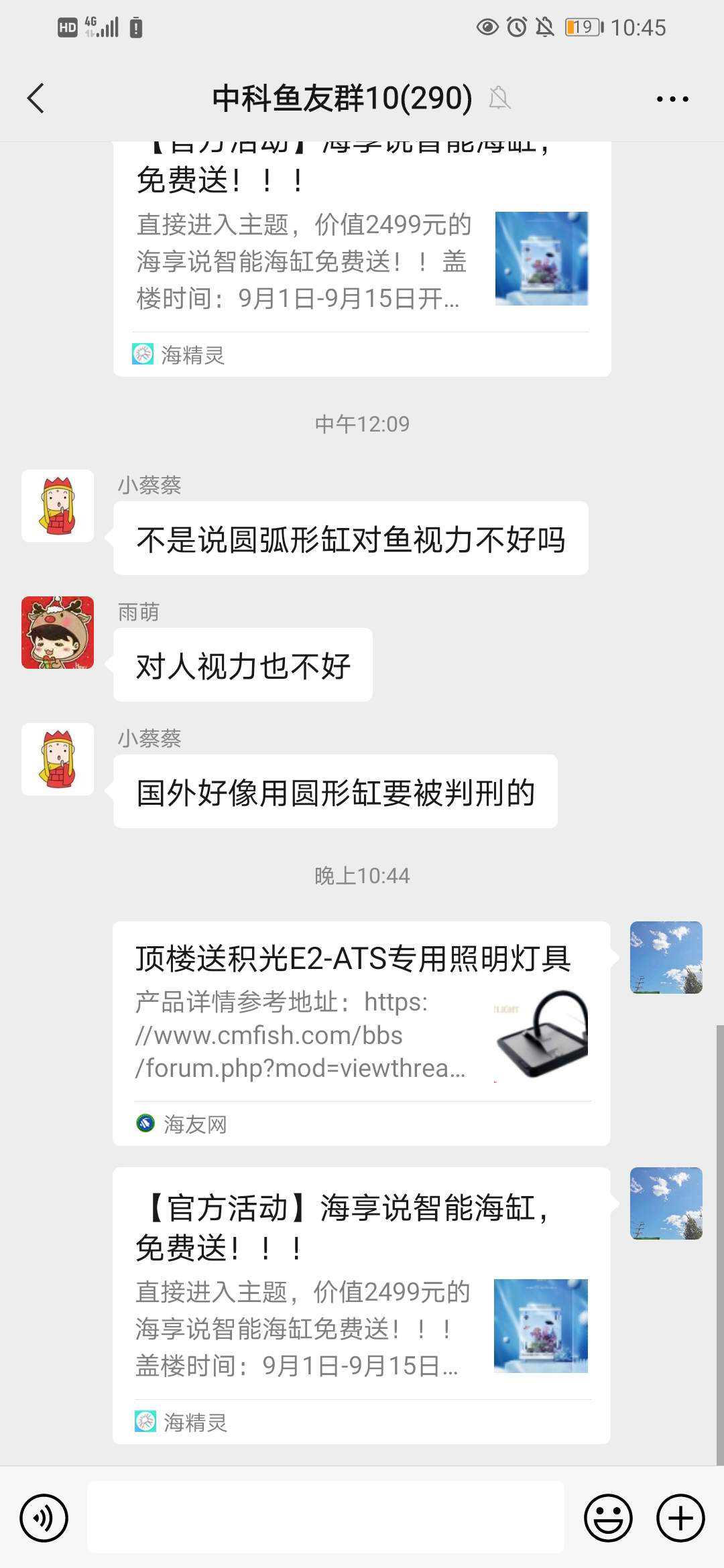The height and width of the screenshot is (1568, 724).
Task: Open the emoji picker
Action: pyautogui.click(x=608, y=1518)
